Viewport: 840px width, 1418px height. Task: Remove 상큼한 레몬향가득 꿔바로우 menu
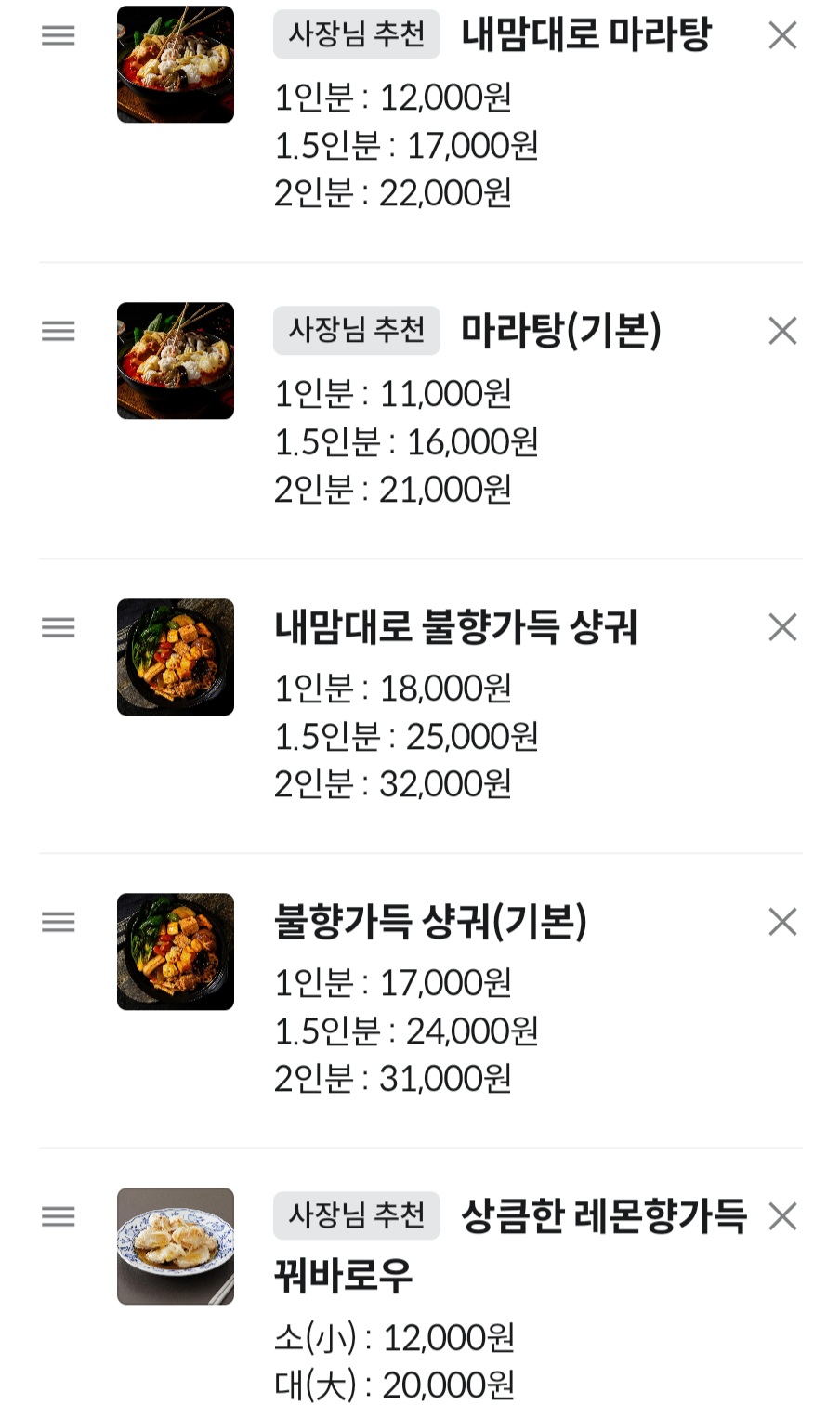point(782,1216)
